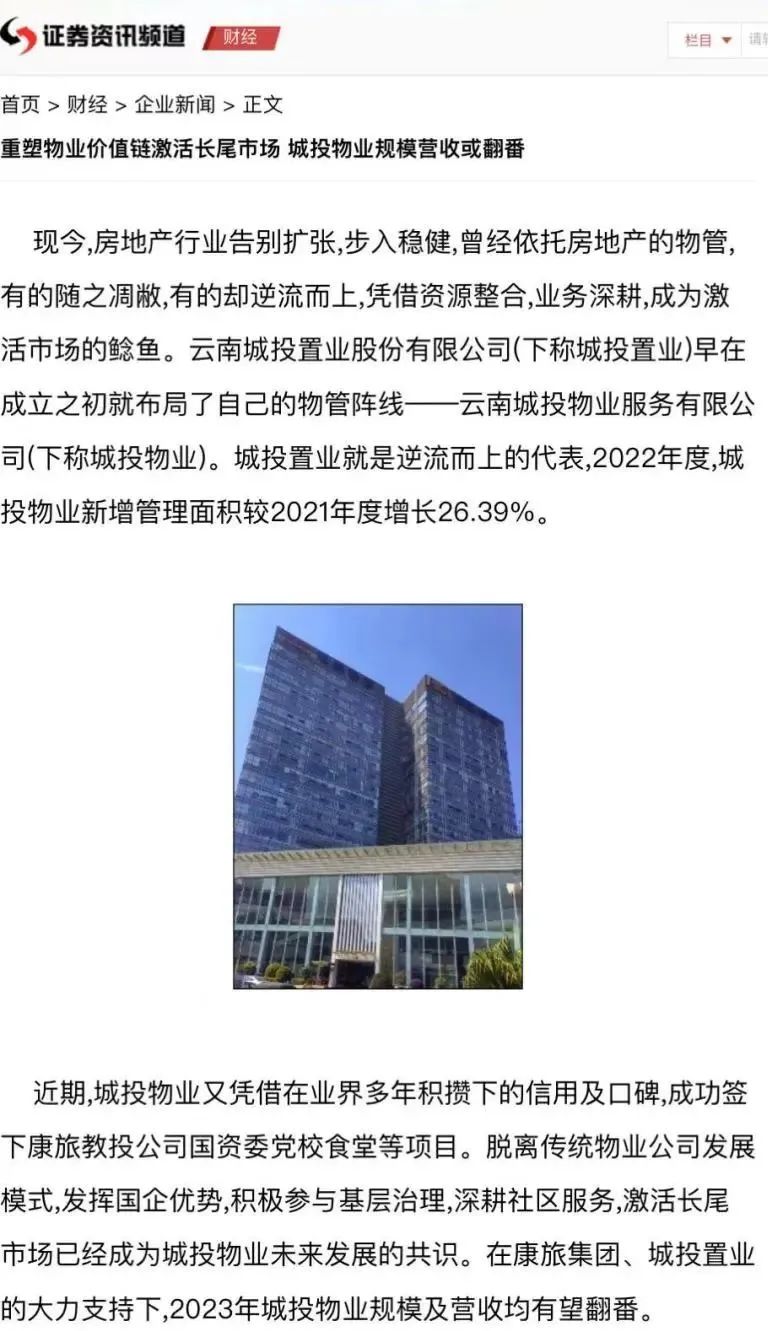Open the 企业新闻 breadcrumb link
This screenshot has width=768, height=1331.
174,104
